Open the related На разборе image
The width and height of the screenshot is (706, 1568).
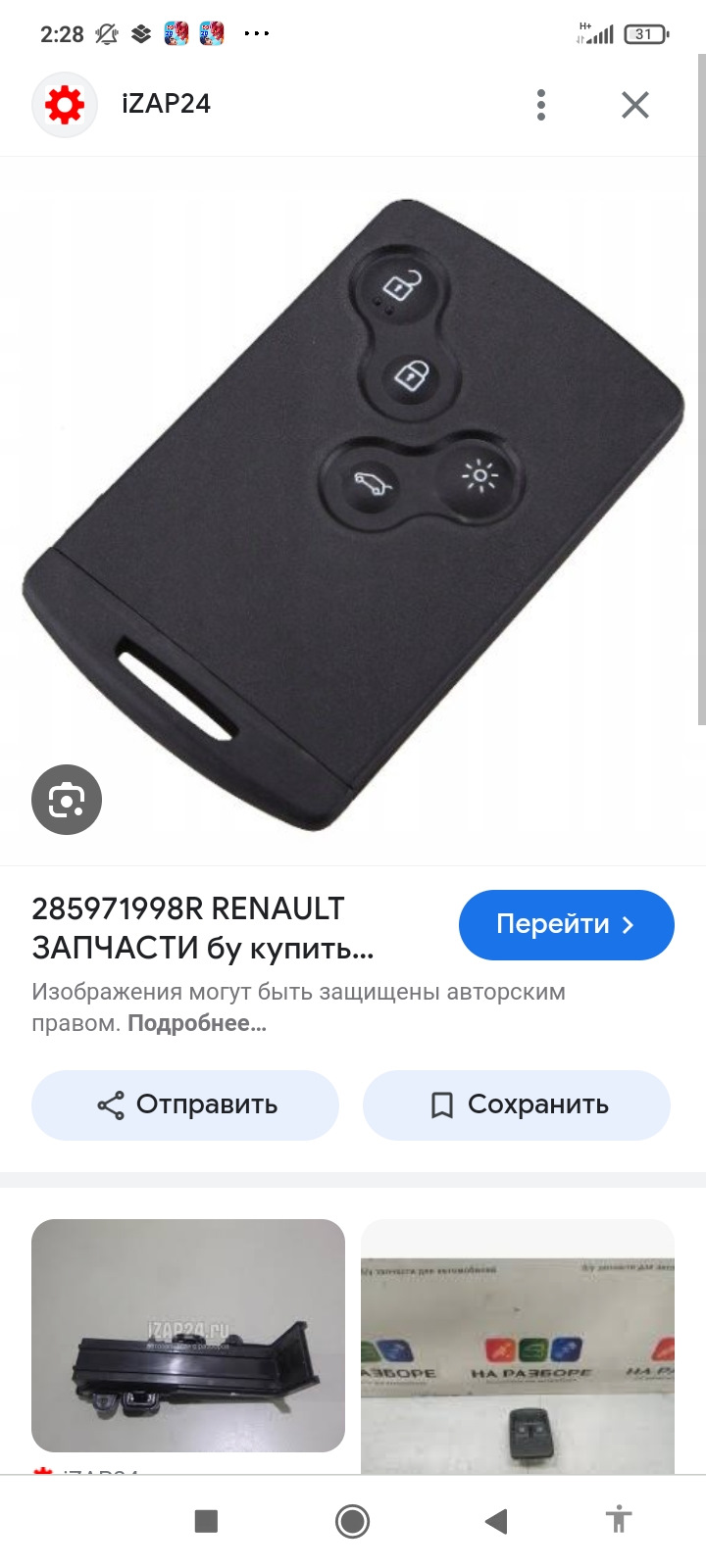tap(518, 1347)
